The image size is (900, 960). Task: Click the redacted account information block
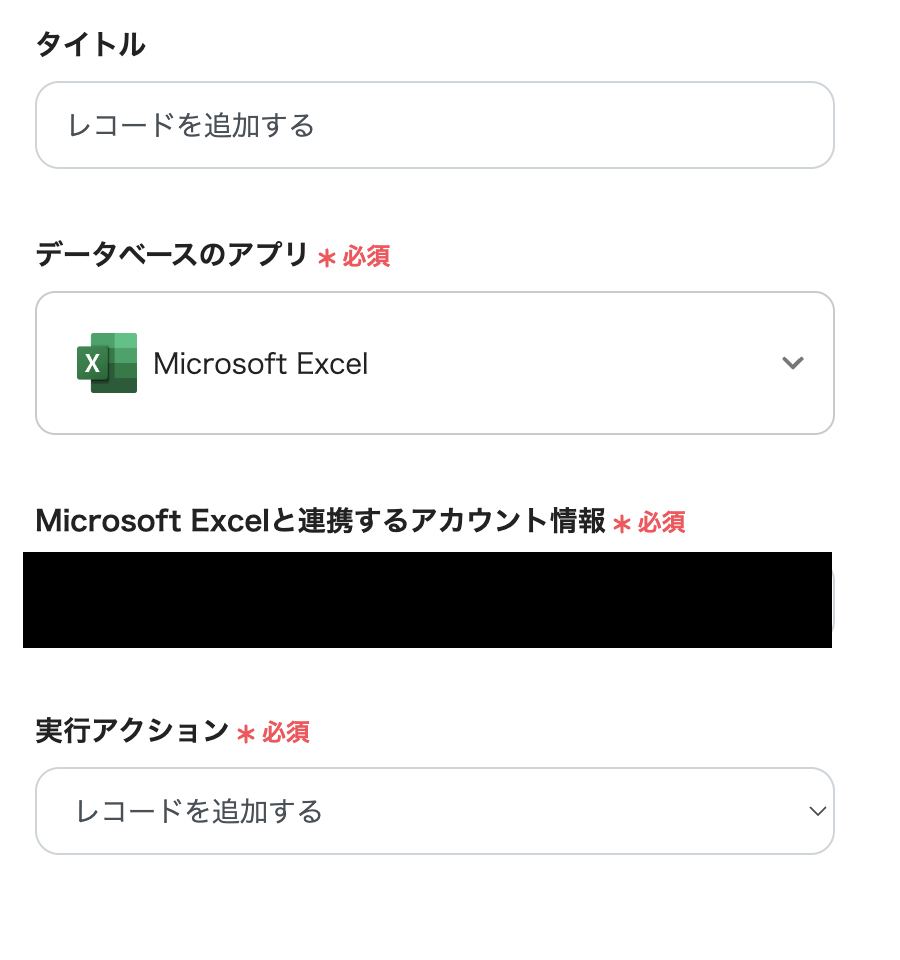pos(430,600)
